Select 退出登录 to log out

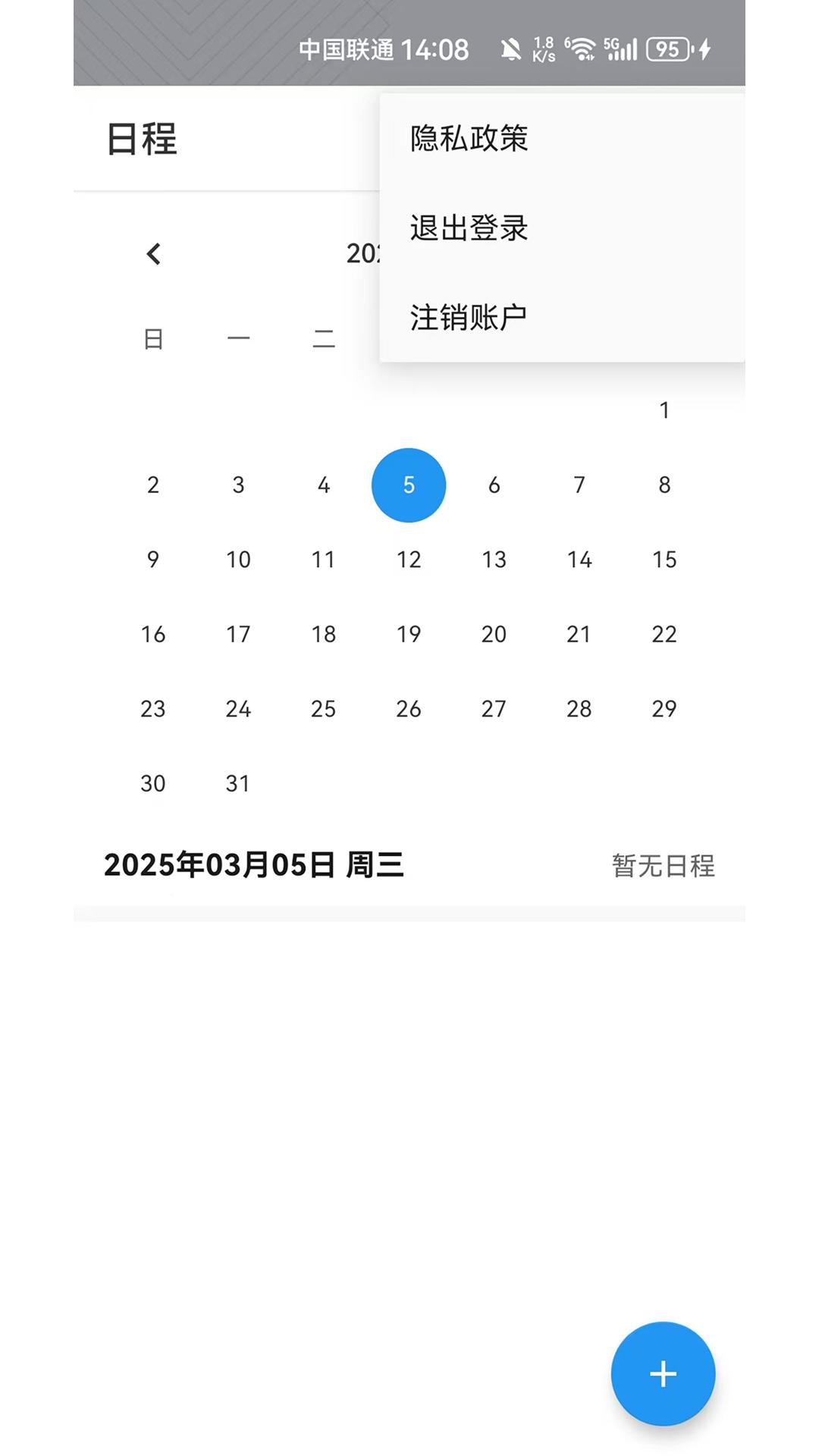coord(469,228)
